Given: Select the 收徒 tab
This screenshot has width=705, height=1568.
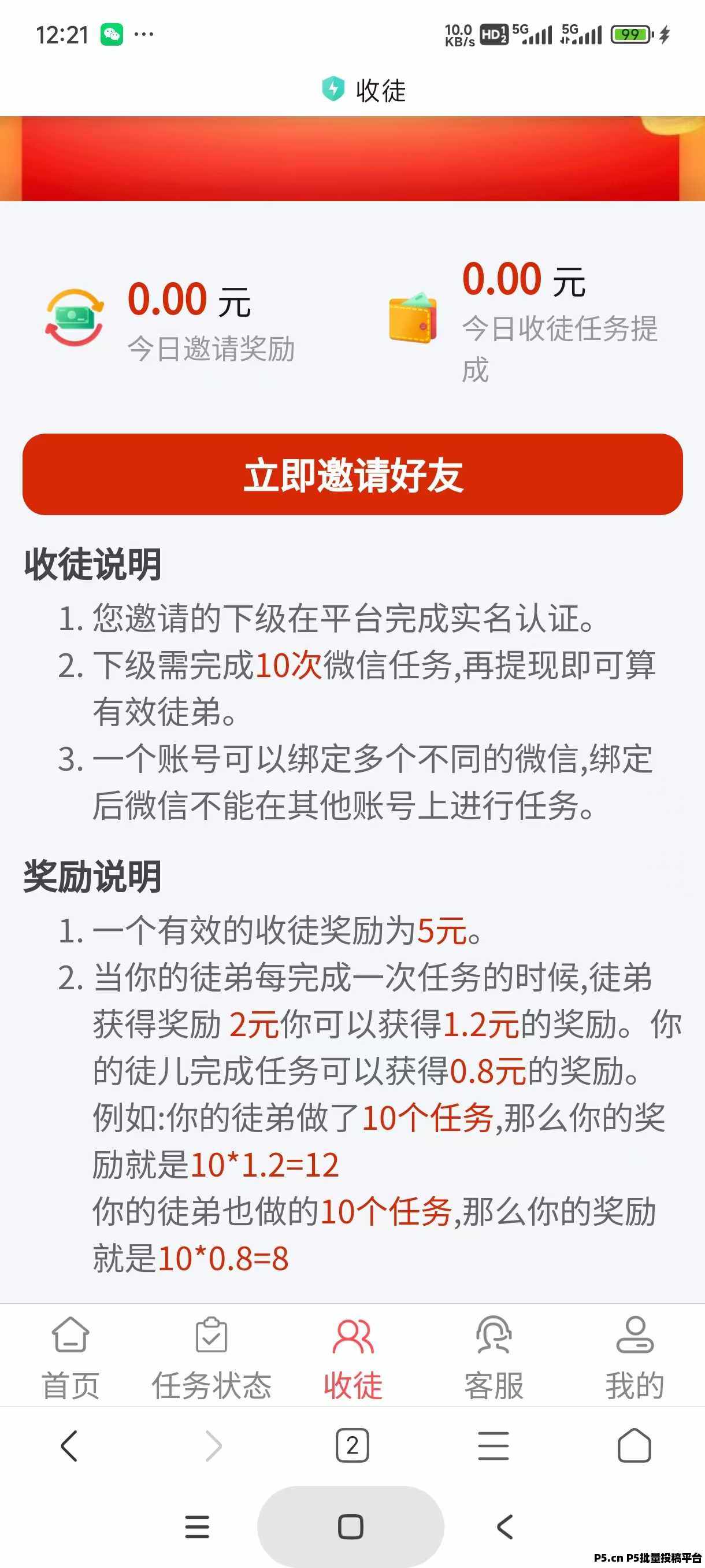Looking at the screenshot, I should pos(353,1358).
